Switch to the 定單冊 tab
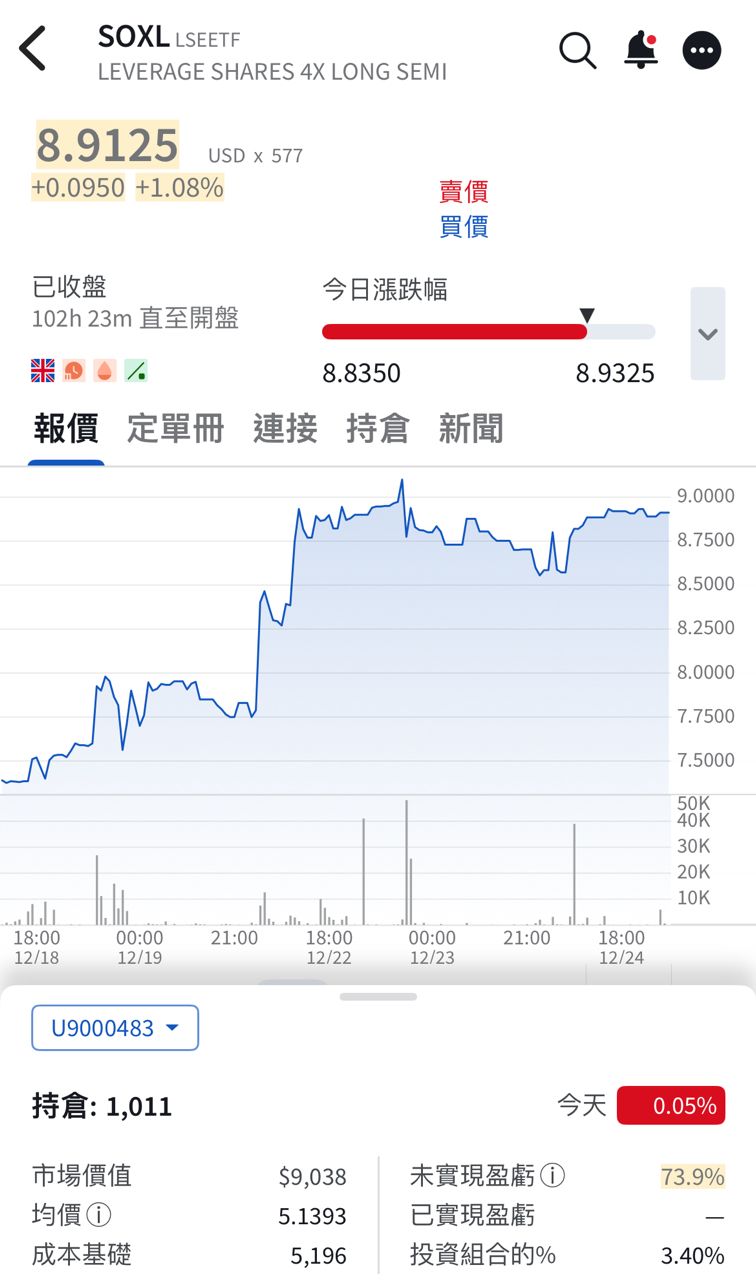 click(x=176, y=429)
